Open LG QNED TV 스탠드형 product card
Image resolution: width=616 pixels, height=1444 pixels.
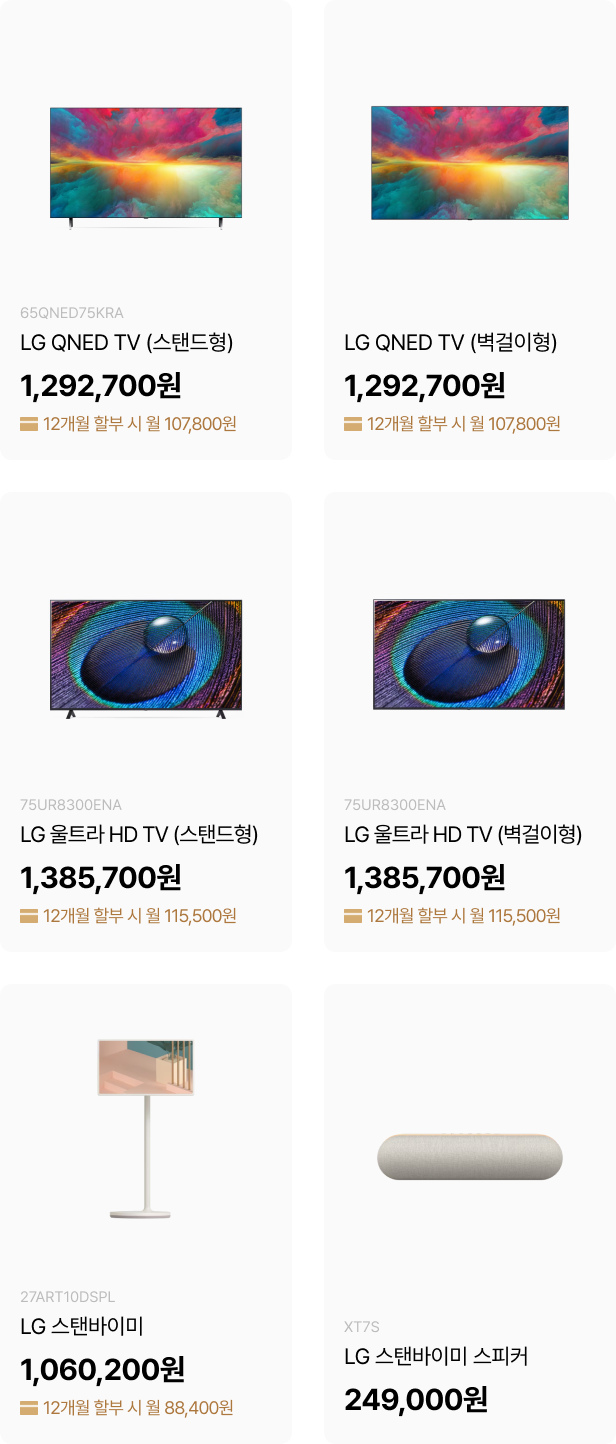(146, 230)
